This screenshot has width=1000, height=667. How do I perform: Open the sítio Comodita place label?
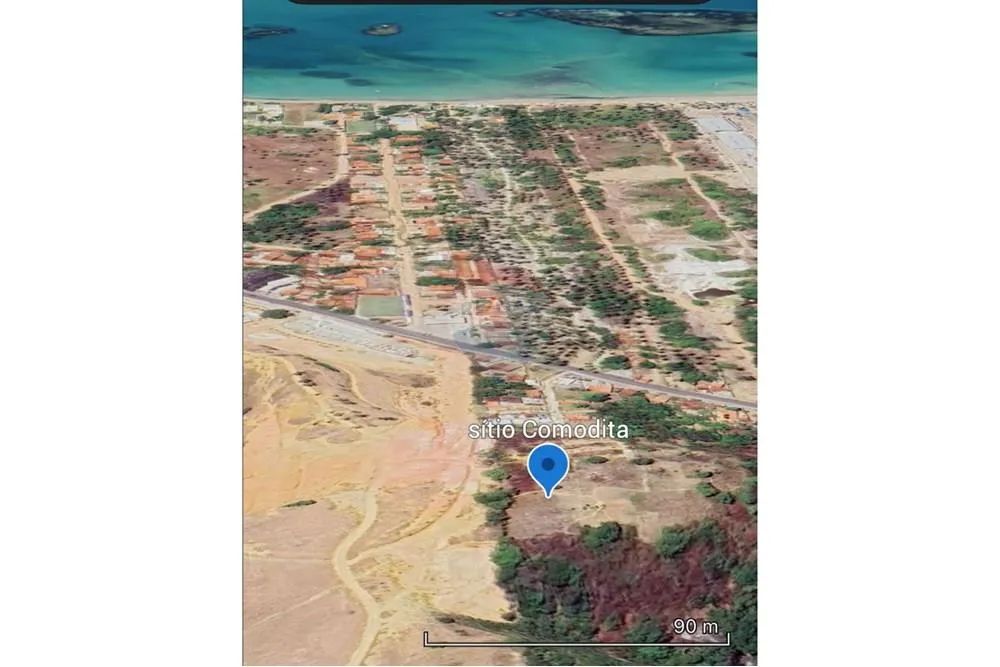[549, 430]
